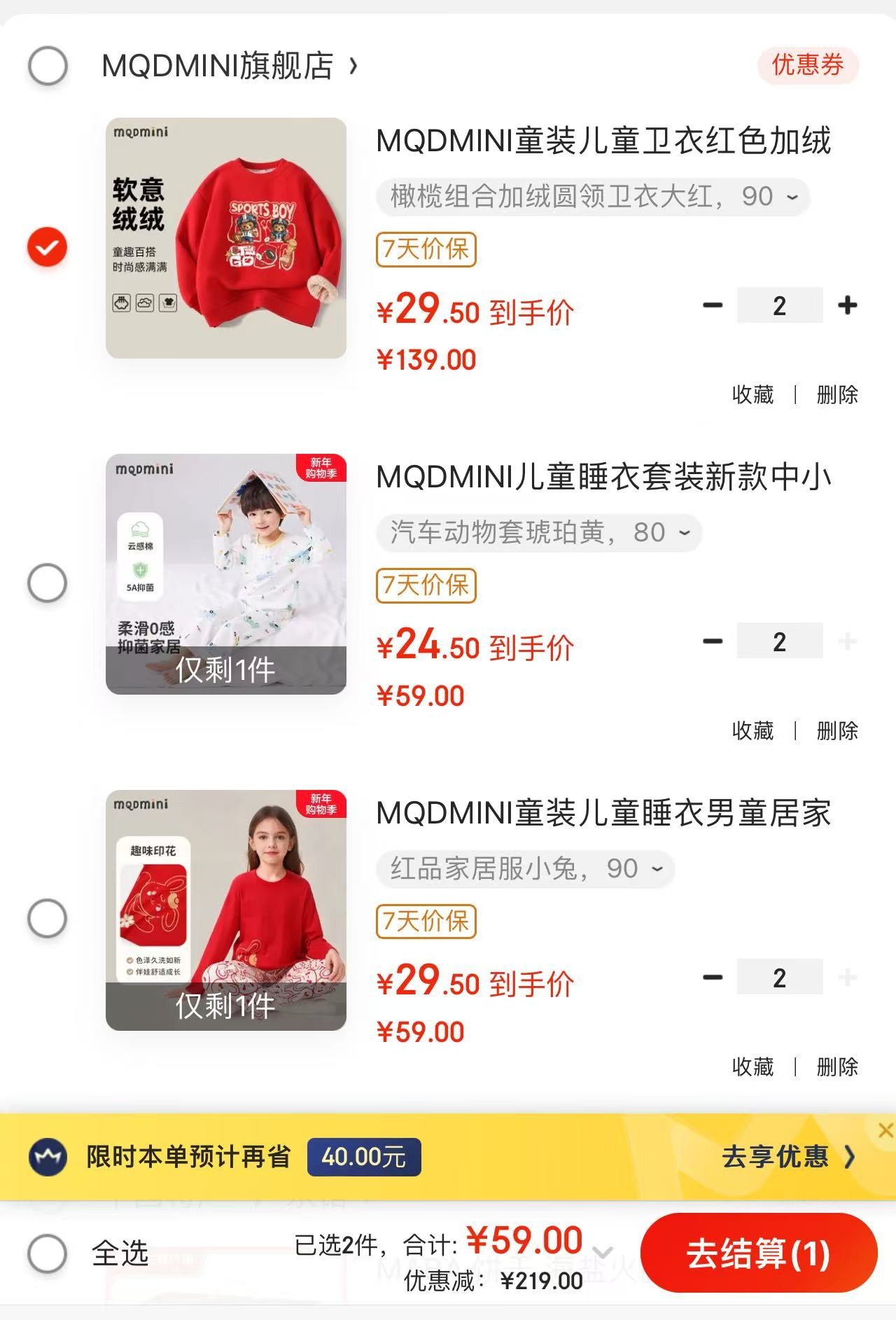Tap 去享优惠 on the savings banner
The image size is (896, 1320).
(787, 1157)
